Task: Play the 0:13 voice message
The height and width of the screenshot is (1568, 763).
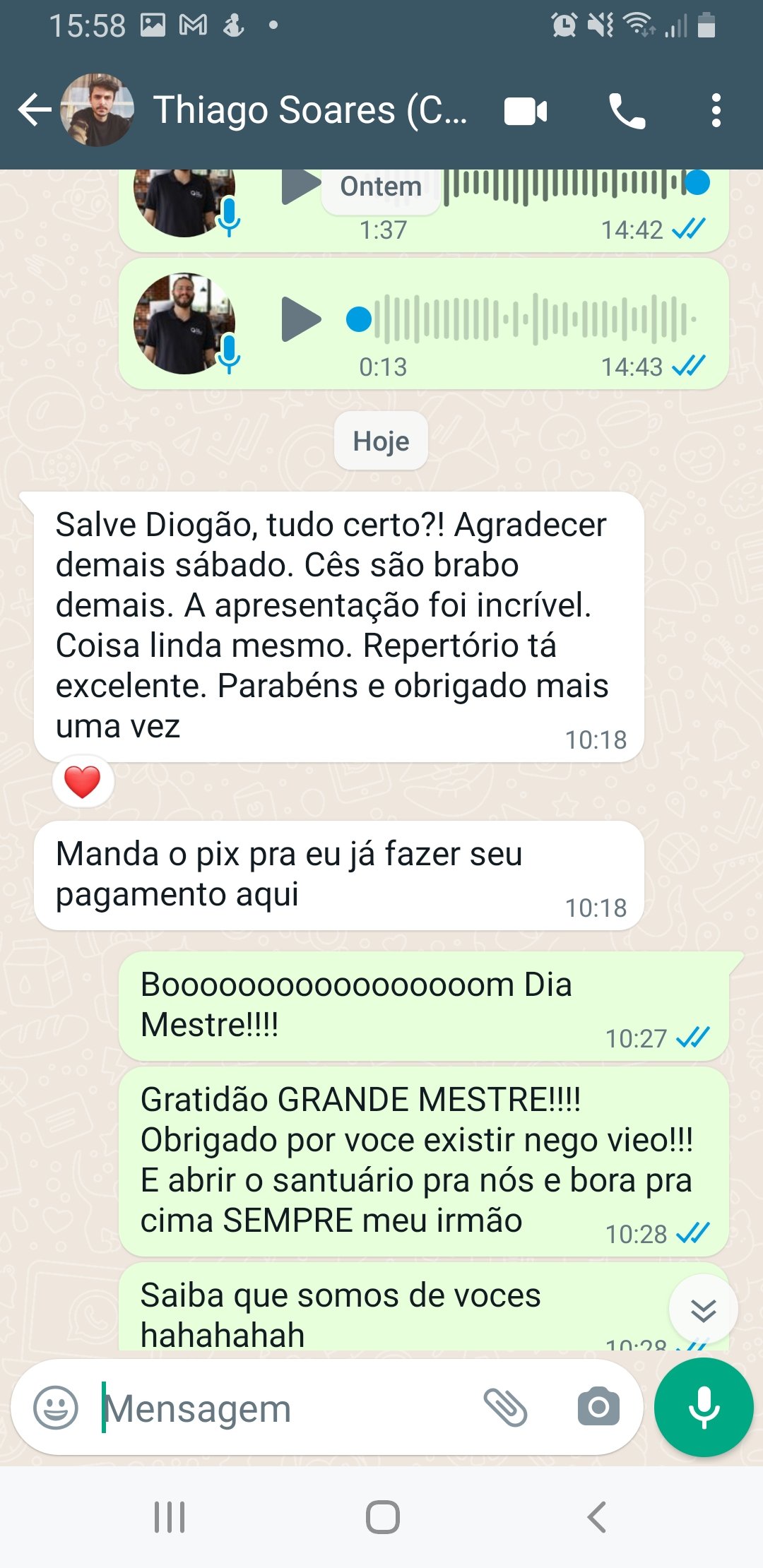Action: pos(300,319)
